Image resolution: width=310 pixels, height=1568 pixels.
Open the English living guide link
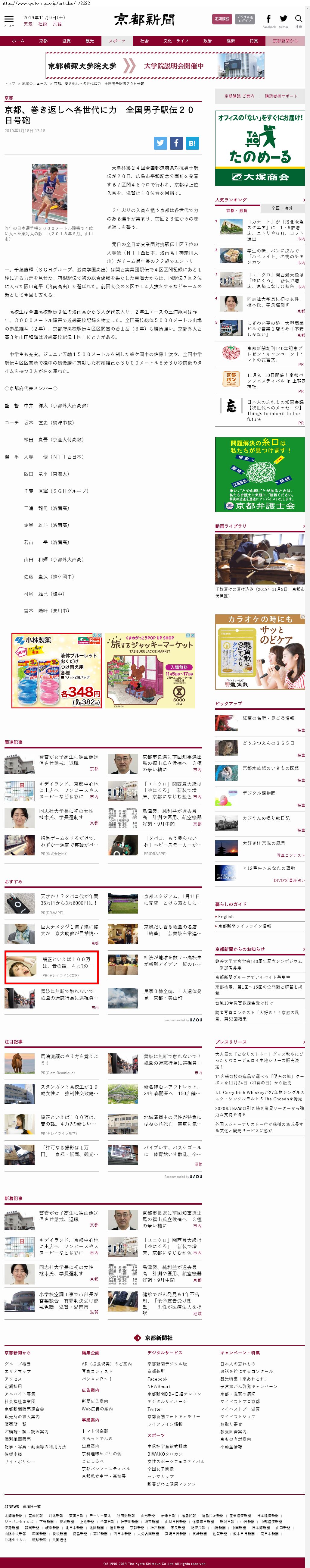[226, 916]
